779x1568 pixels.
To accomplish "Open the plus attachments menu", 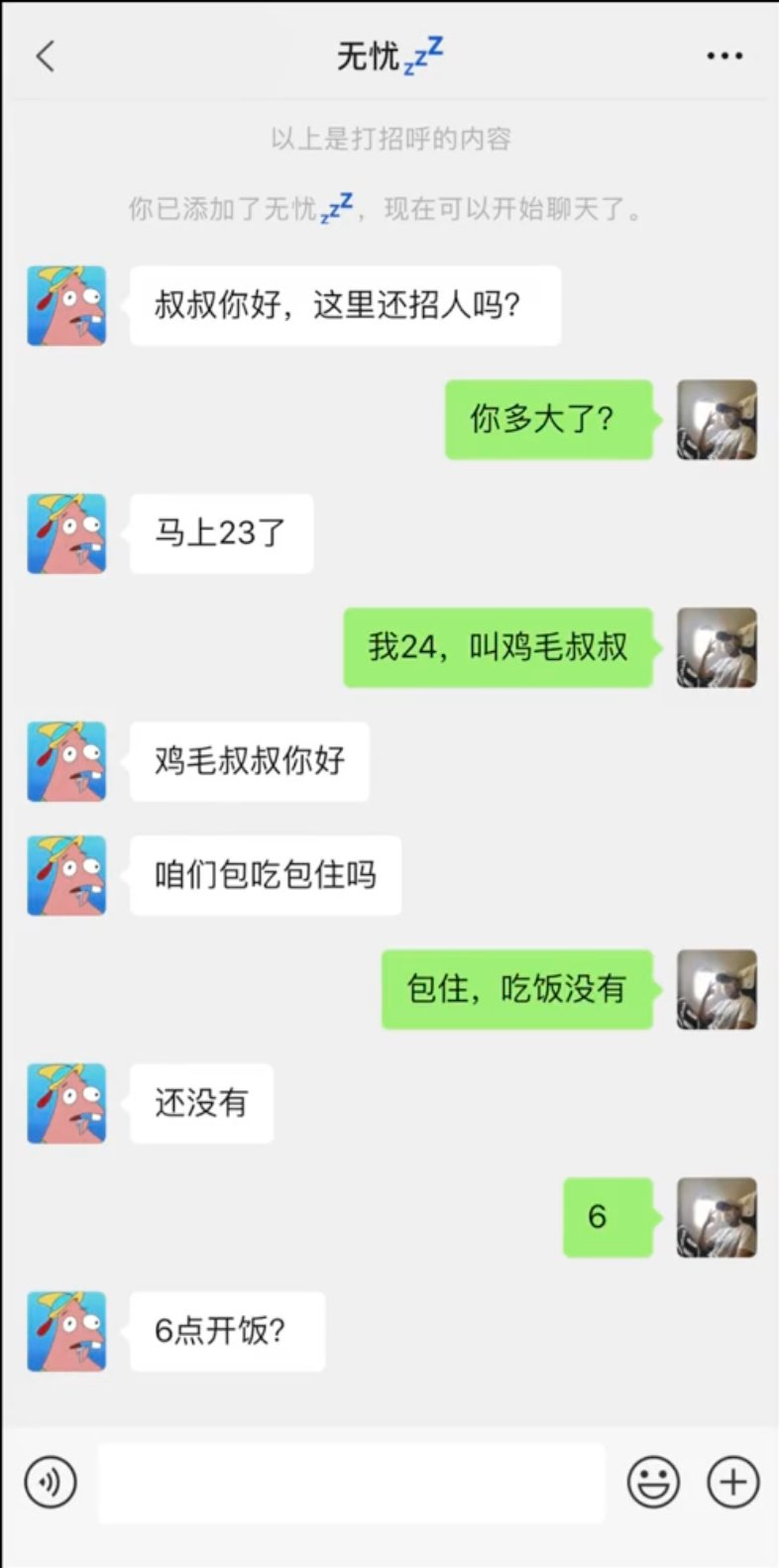I will click(732, 1482).
